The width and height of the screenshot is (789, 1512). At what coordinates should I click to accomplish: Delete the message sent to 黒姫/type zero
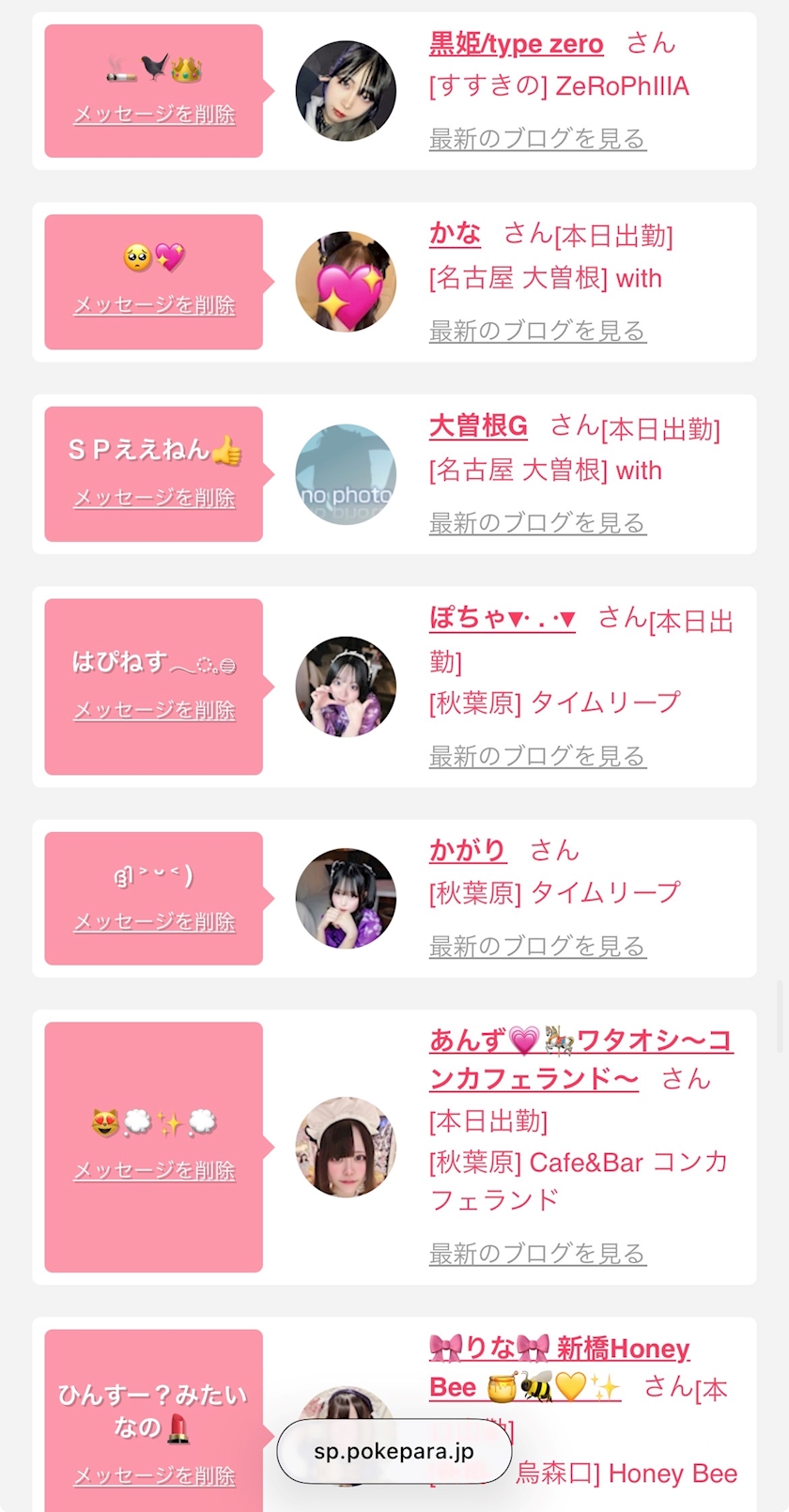tap(154, 115)
